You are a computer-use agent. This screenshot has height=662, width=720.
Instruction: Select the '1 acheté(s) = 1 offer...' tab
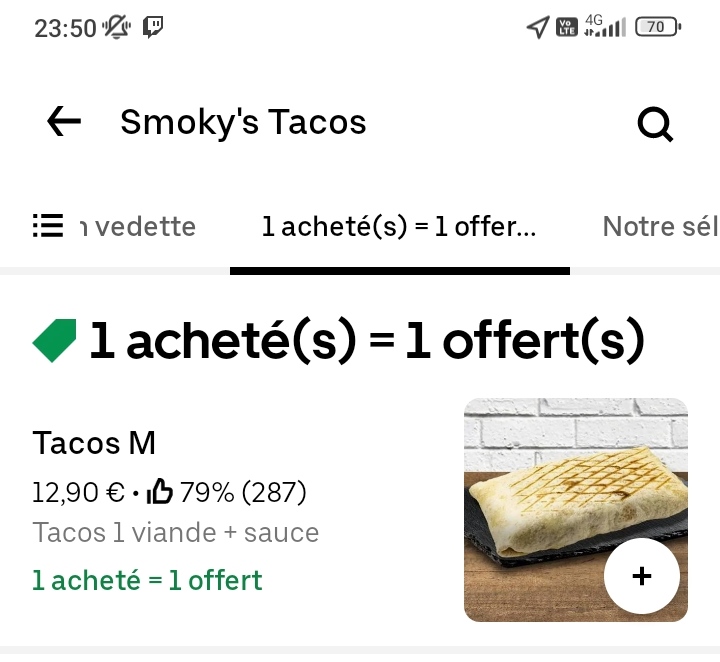(399, 227)
